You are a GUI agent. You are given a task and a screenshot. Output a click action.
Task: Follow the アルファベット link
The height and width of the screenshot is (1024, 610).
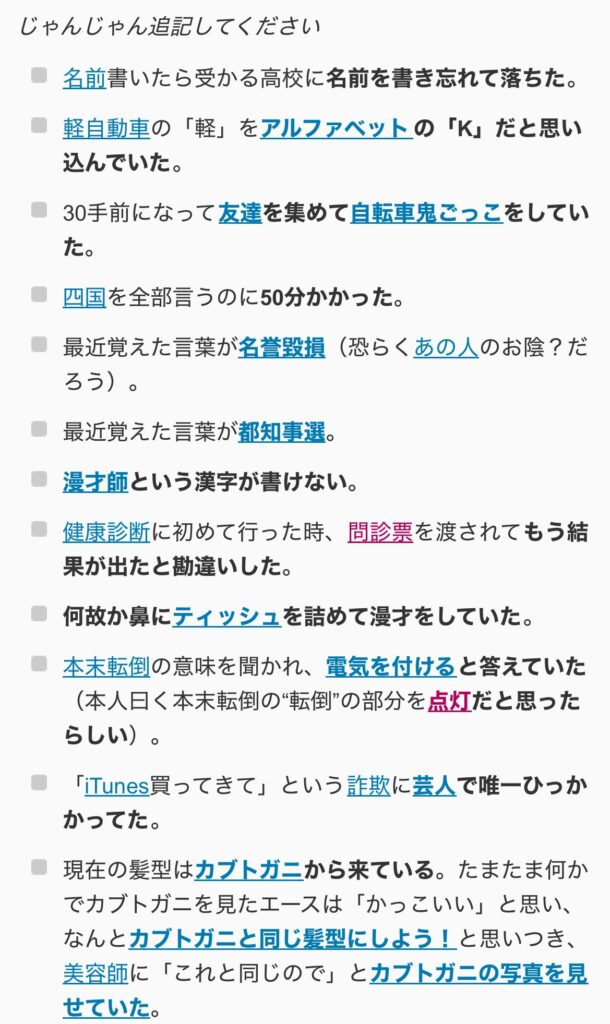point(336,128)
